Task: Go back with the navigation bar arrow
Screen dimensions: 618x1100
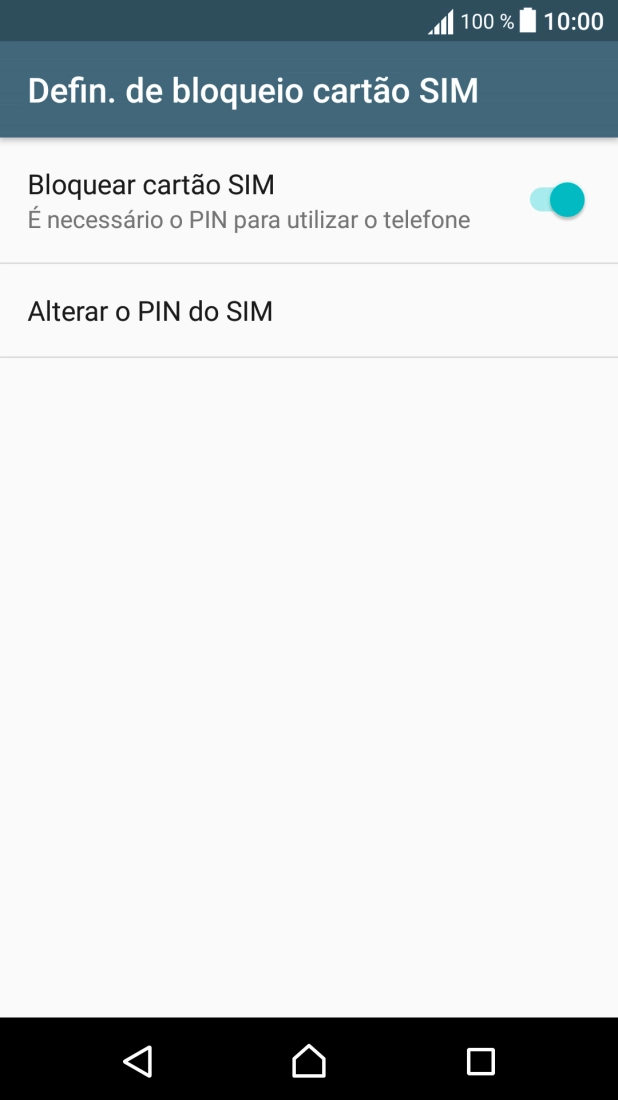Action: coord(137,1060)
